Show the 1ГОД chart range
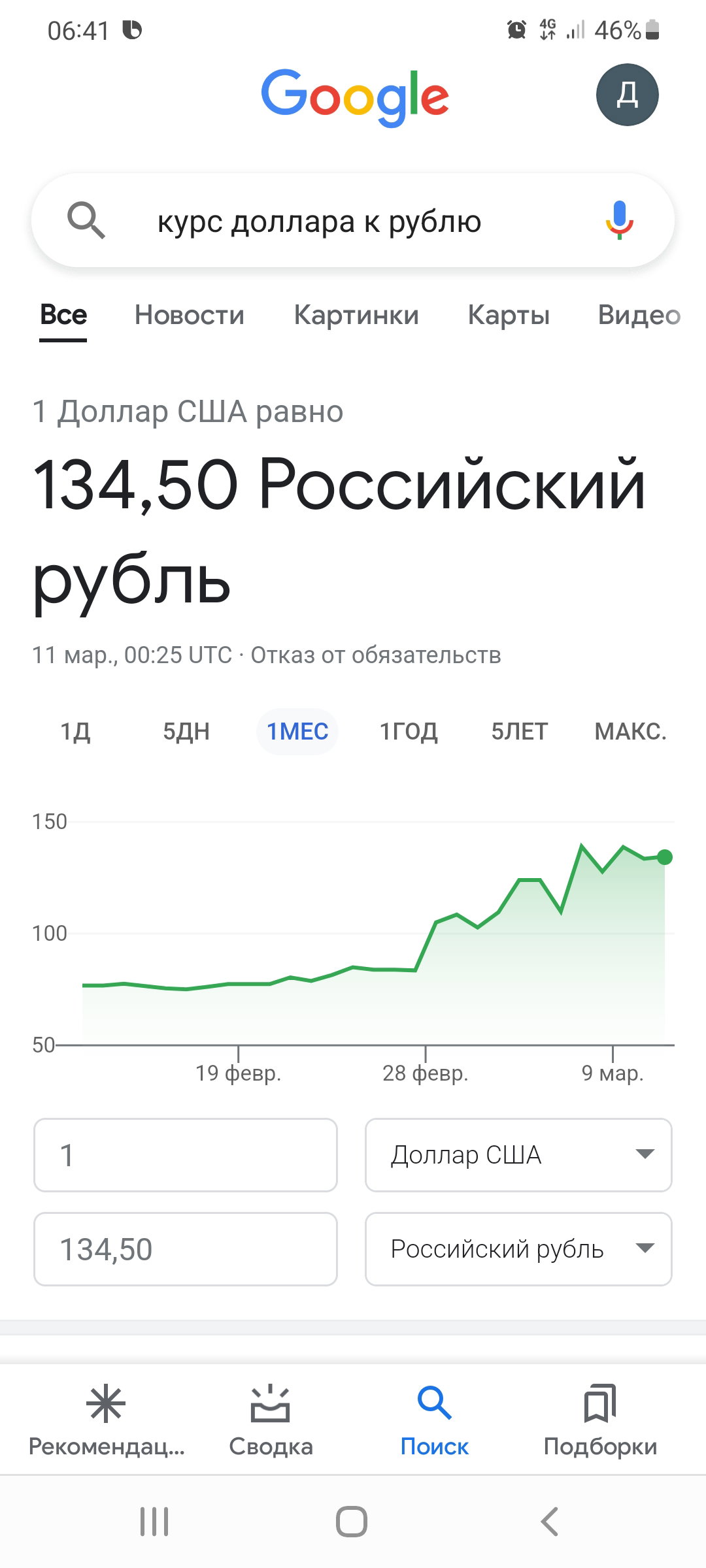This screenshot has width=706, height=1568. point(409,732)
